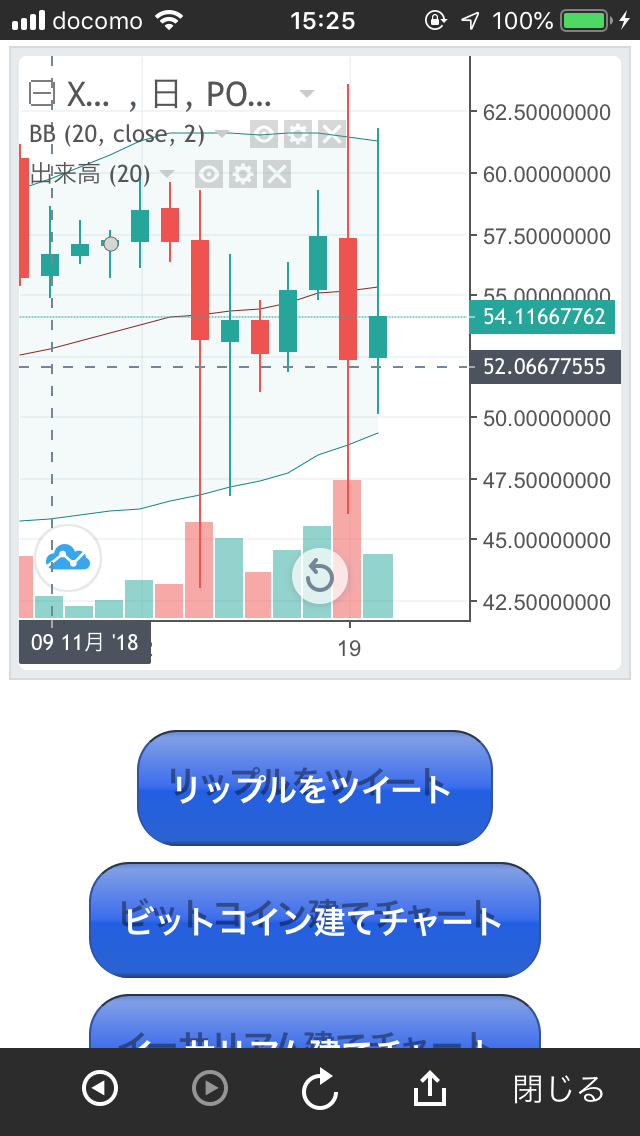Open 出来高 indicator settings gear

coord(243,174)
